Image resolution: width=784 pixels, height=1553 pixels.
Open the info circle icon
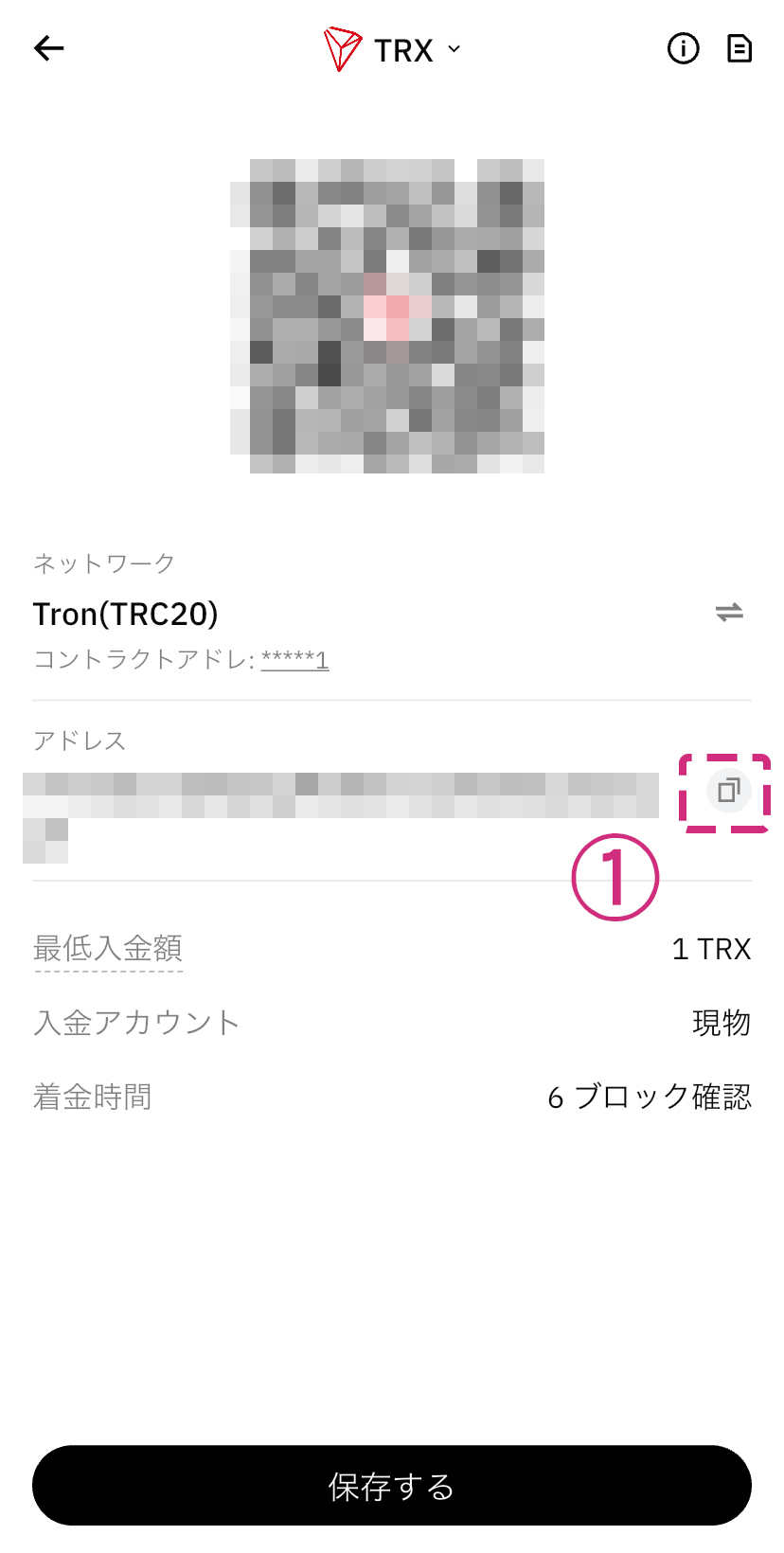(683, 48)
